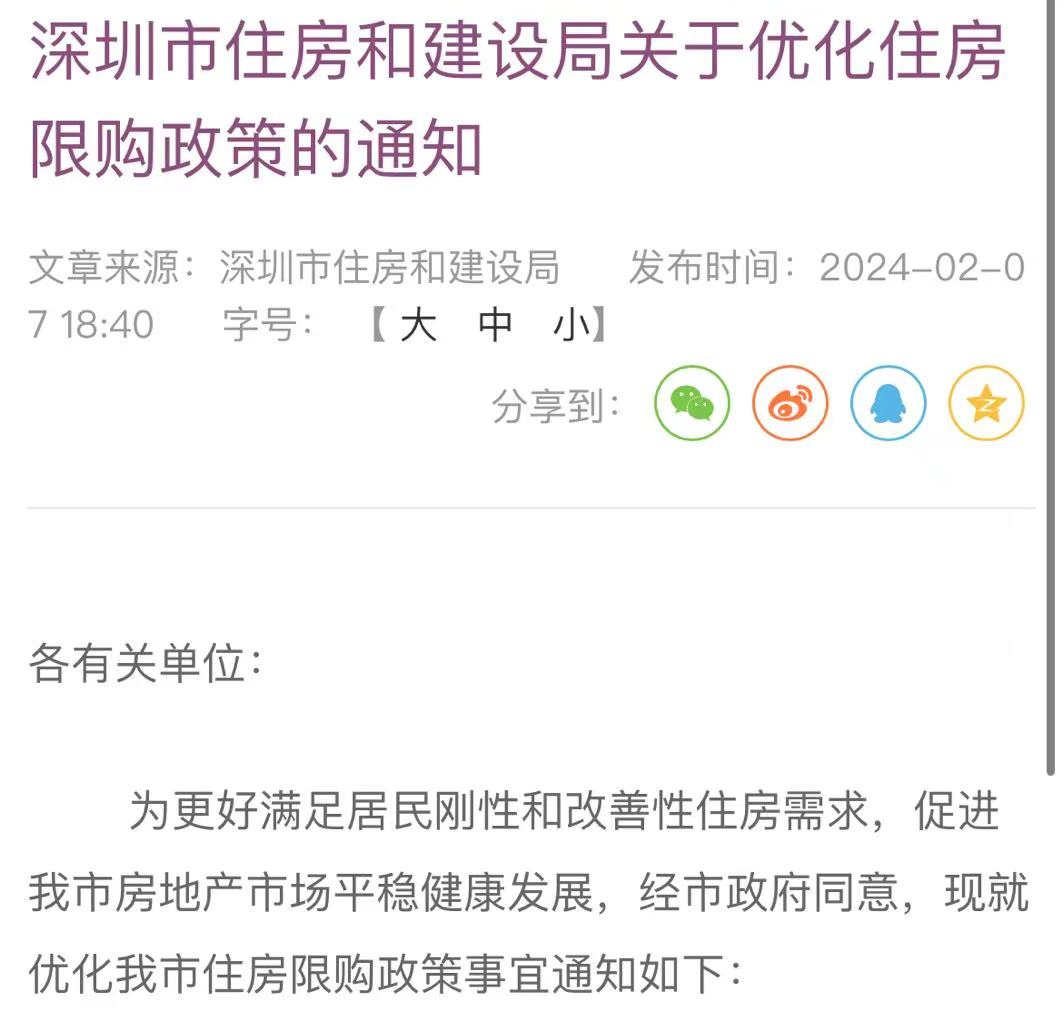Share the notice to Weibo
Image resolution: width=1063 pixels, height=1036 pixels.
pos(790,404)
